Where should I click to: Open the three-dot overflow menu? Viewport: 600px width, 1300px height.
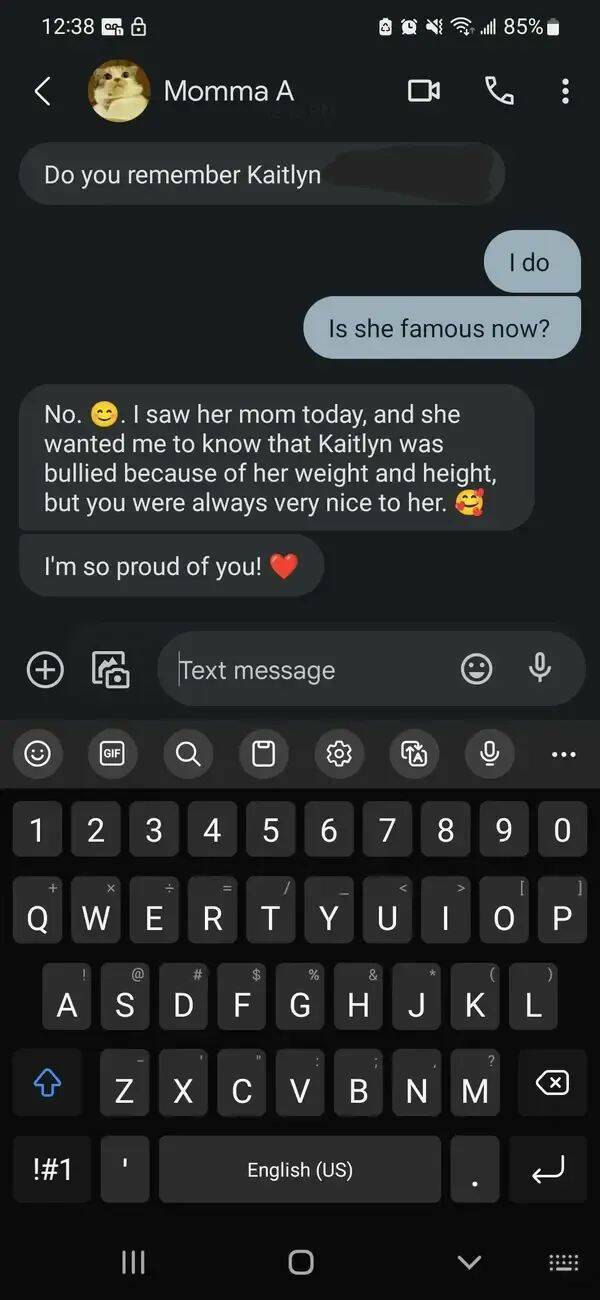pyautogui.click(x=565, y=91)
